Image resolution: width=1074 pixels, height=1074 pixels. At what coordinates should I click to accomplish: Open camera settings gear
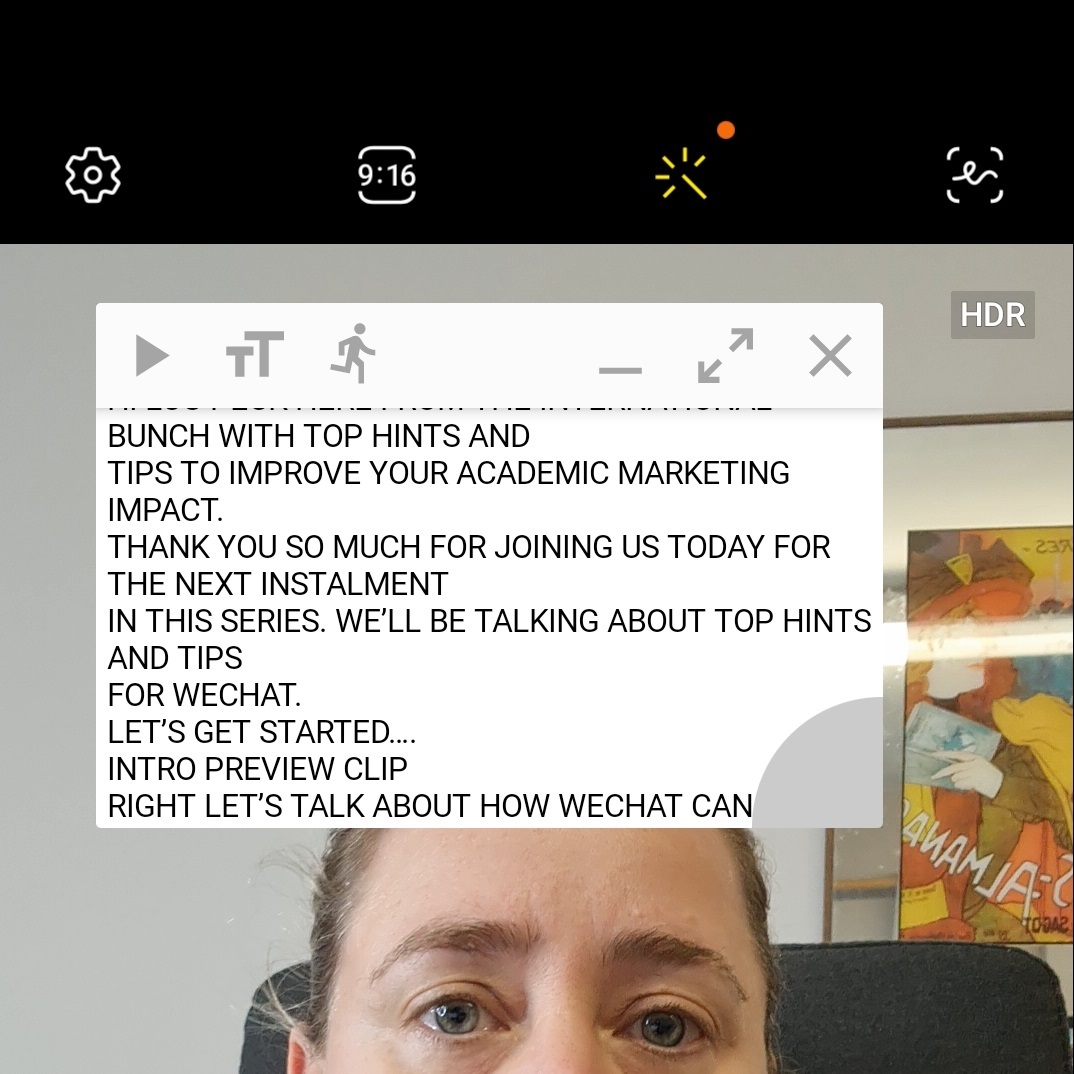tap(92, 175)
